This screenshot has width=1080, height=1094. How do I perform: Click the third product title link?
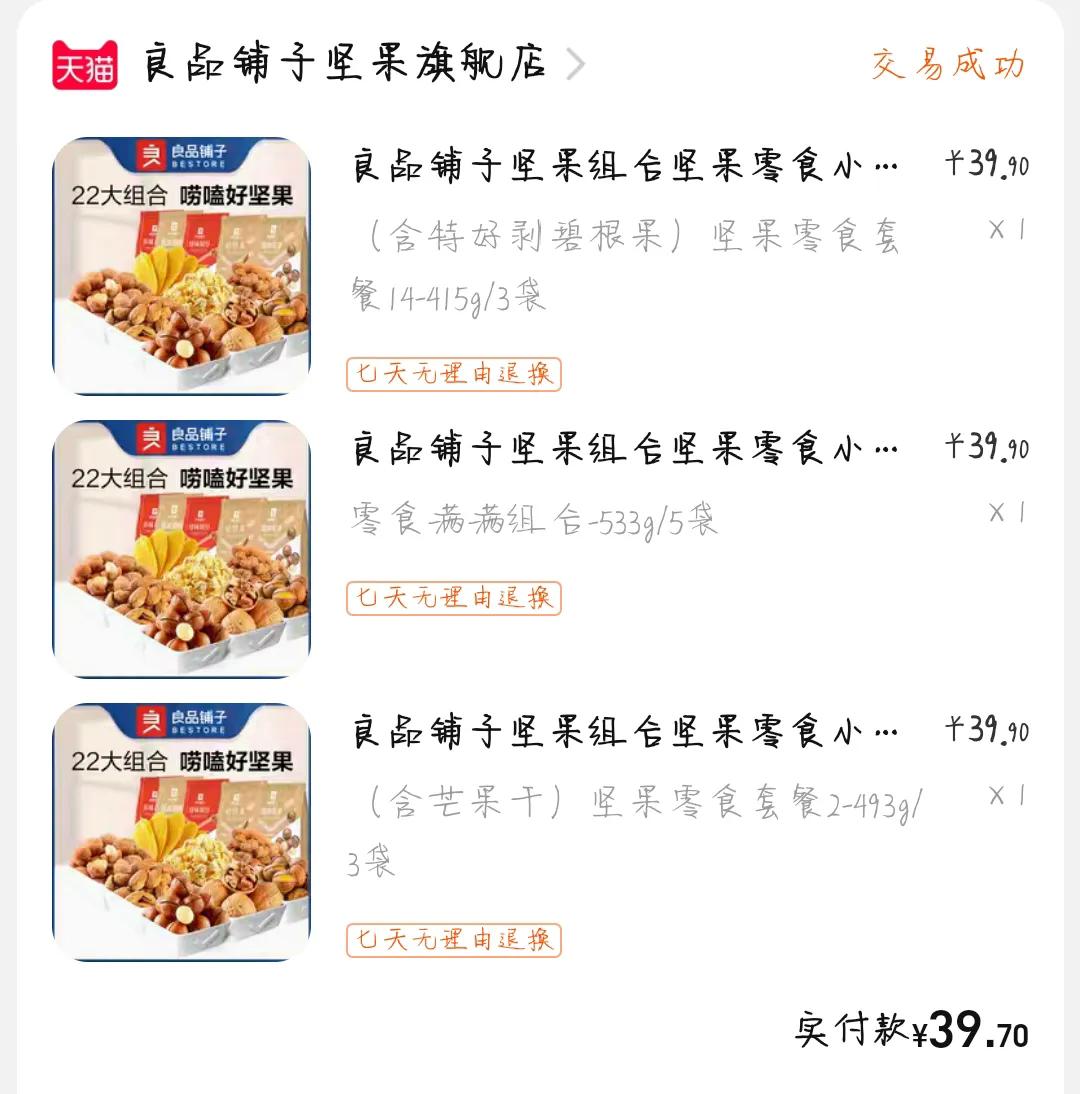click(620, 731)
